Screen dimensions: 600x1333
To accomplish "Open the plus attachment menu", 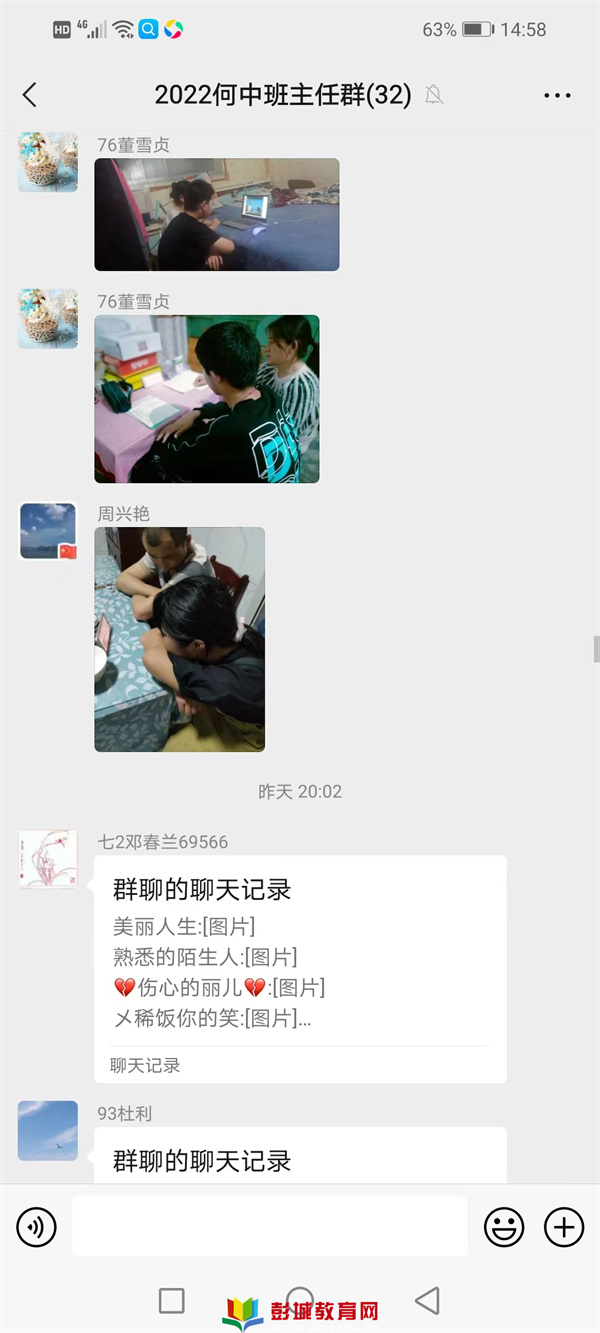I will point(563,1226).
